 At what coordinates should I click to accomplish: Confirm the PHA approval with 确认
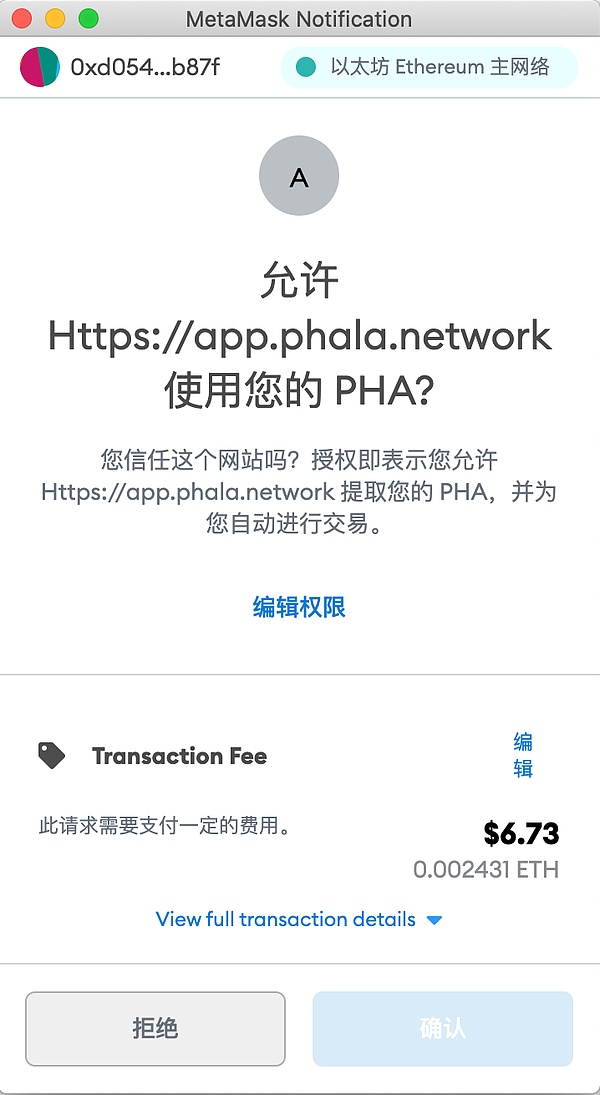[x=442, y=1028]
